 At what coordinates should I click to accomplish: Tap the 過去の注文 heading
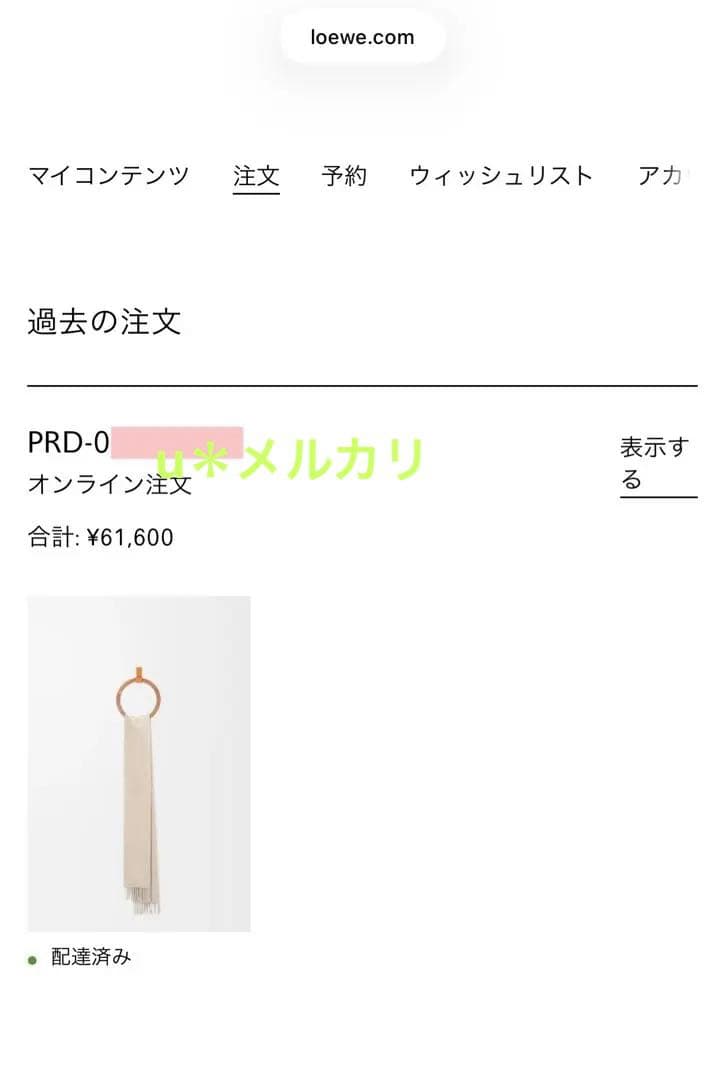(105, 319)
